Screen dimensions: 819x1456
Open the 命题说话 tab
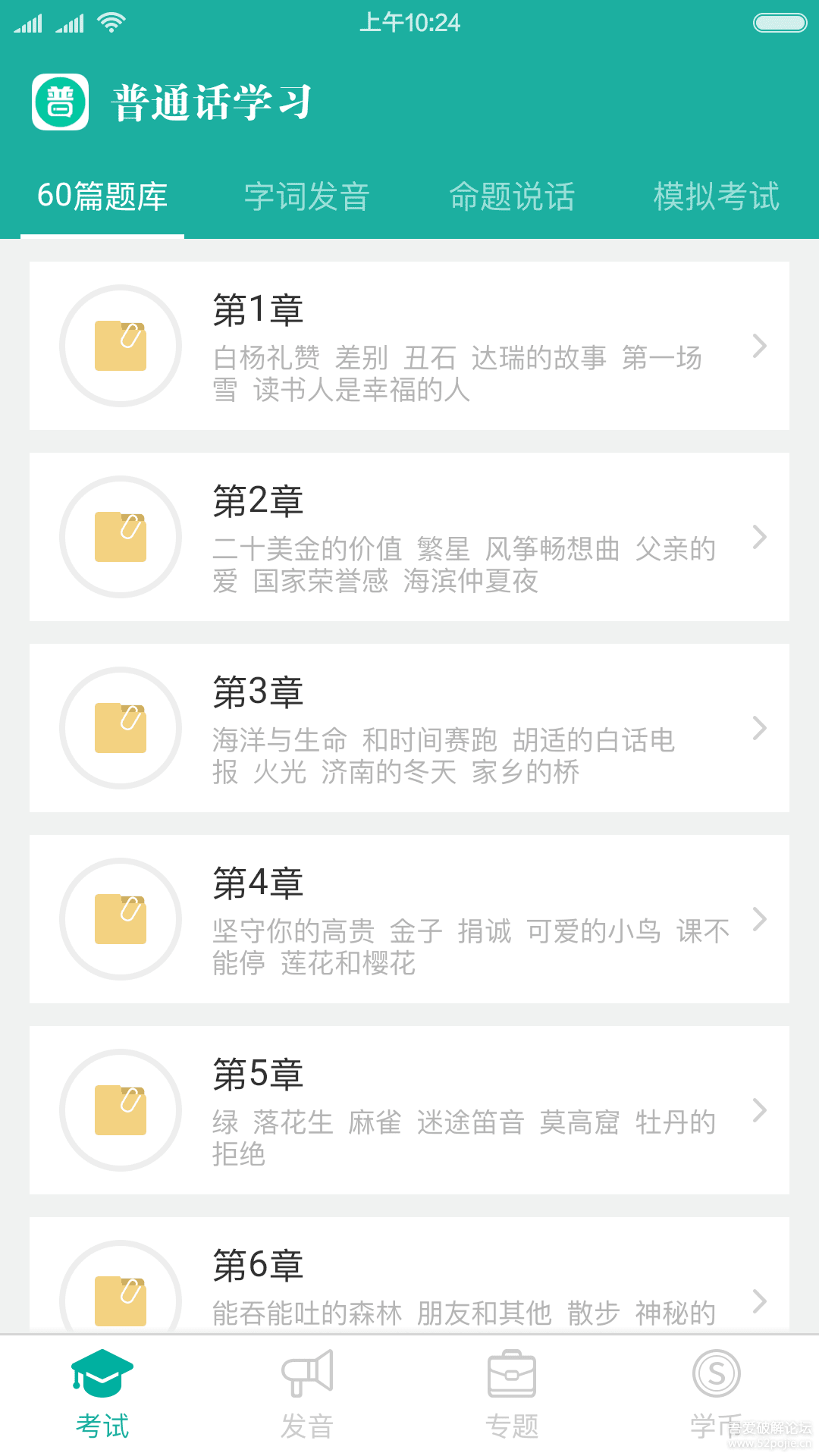[512, 196]
